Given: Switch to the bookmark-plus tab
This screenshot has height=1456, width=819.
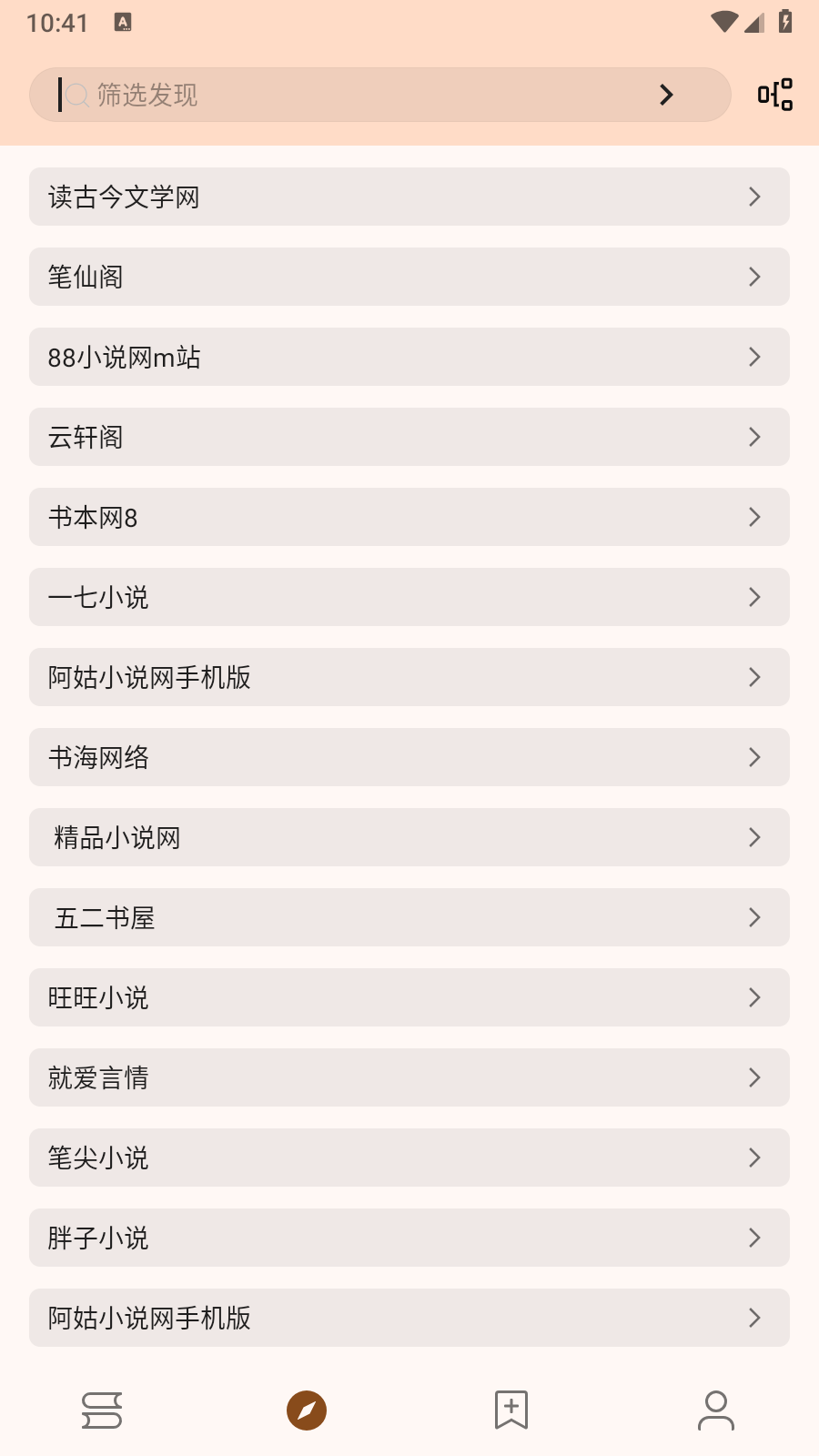Looking at the screenshot, I should pyautogui.click(x=511, y=1410).
